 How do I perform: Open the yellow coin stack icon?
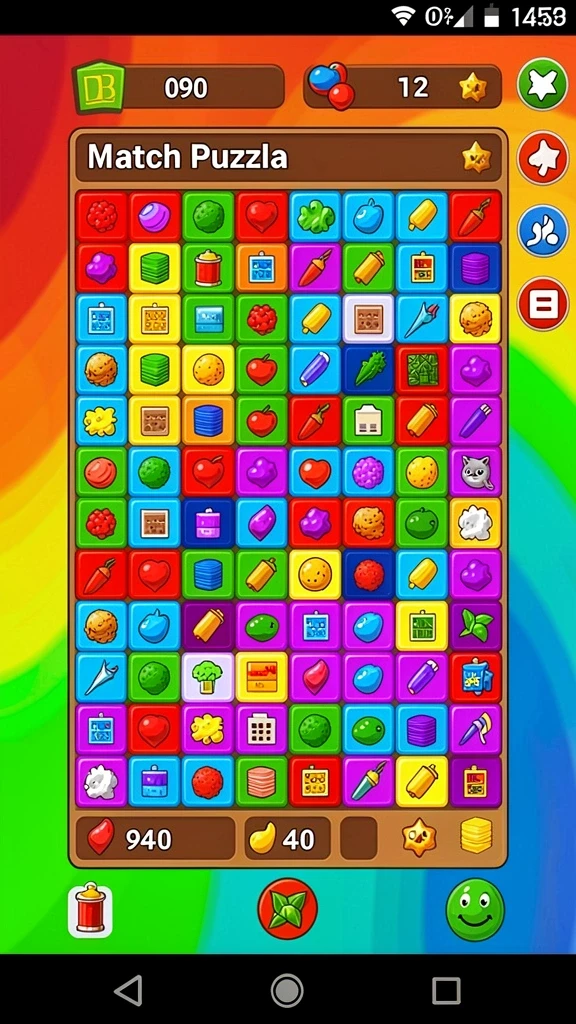tap(475, 837)
